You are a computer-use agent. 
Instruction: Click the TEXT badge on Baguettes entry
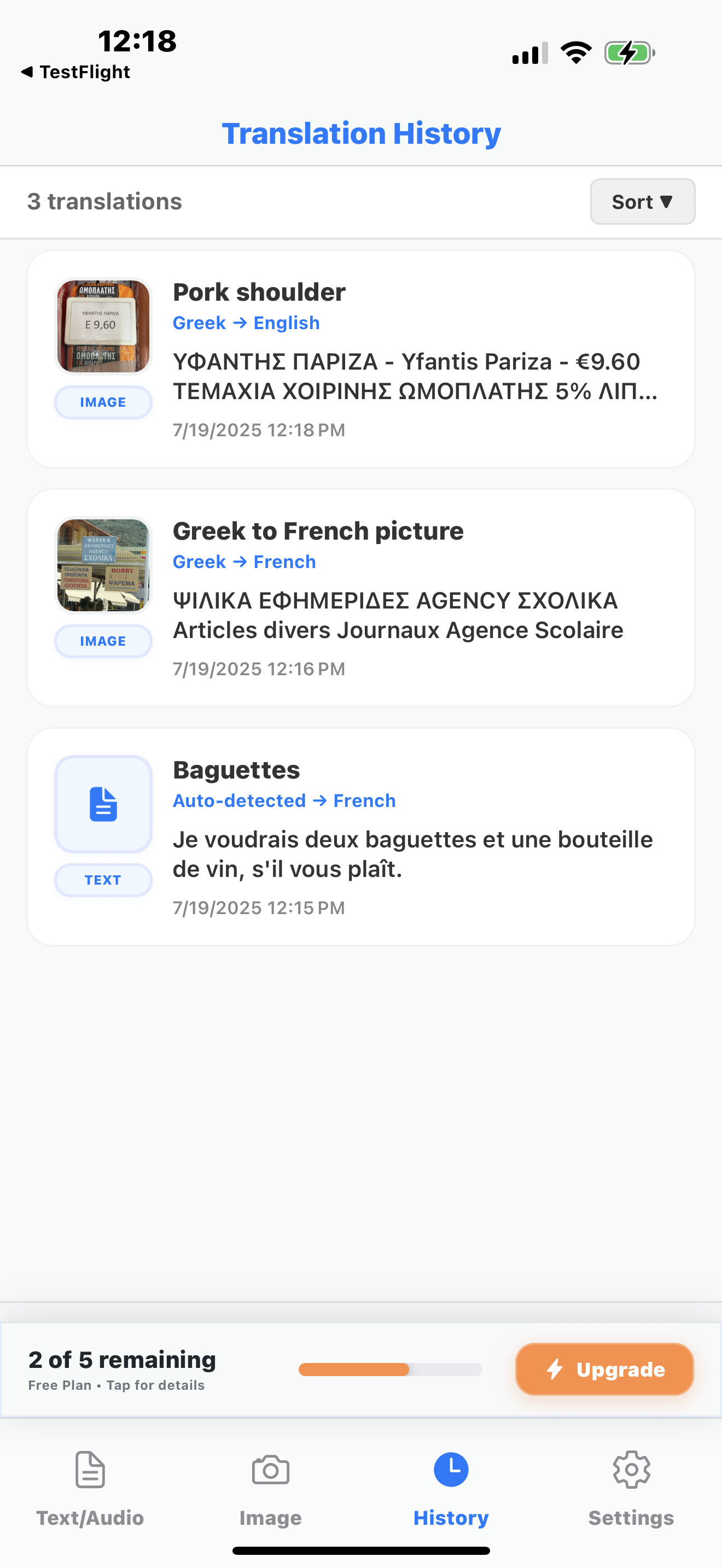[x=103, y=880]
